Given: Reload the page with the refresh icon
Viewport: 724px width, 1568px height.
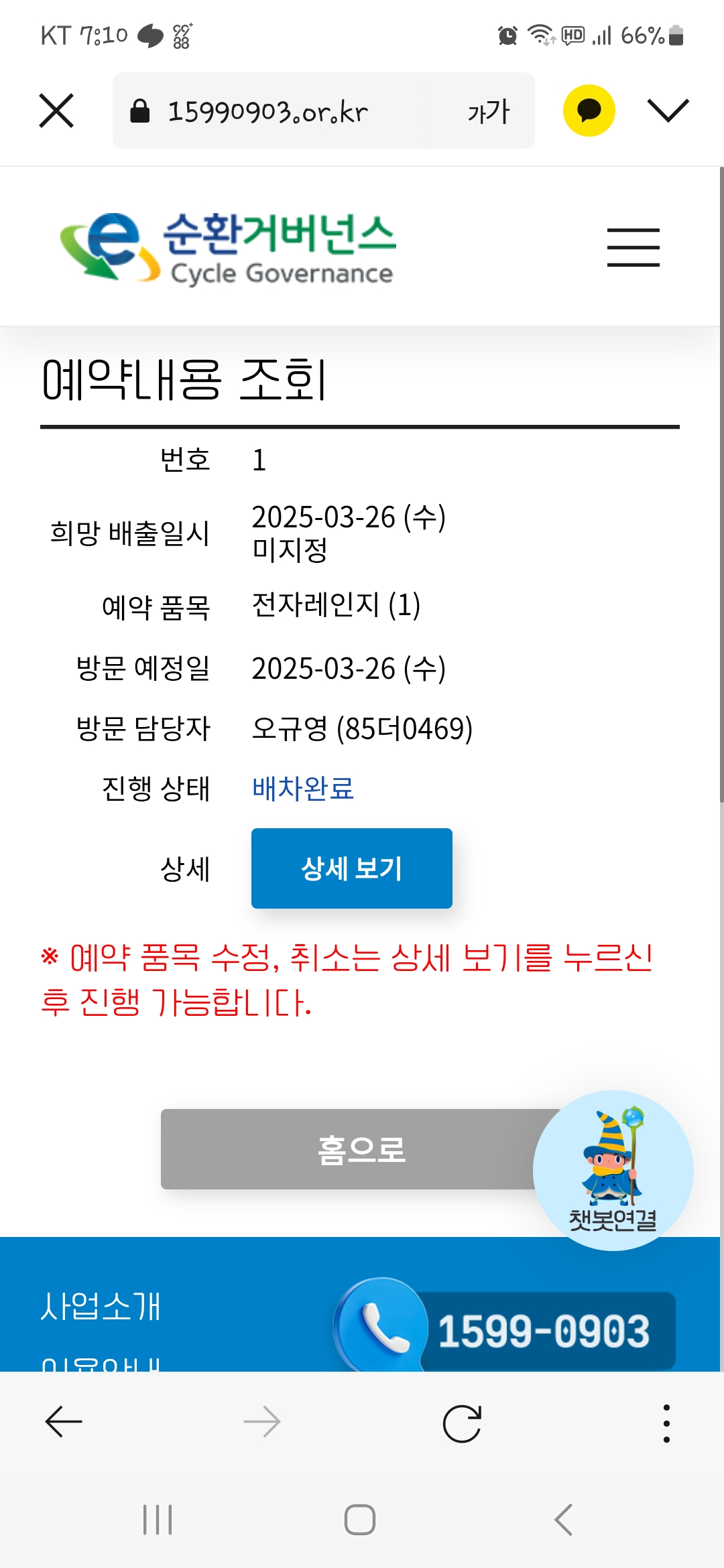Looking at the screenshot, I should (x=463, y=1423).
